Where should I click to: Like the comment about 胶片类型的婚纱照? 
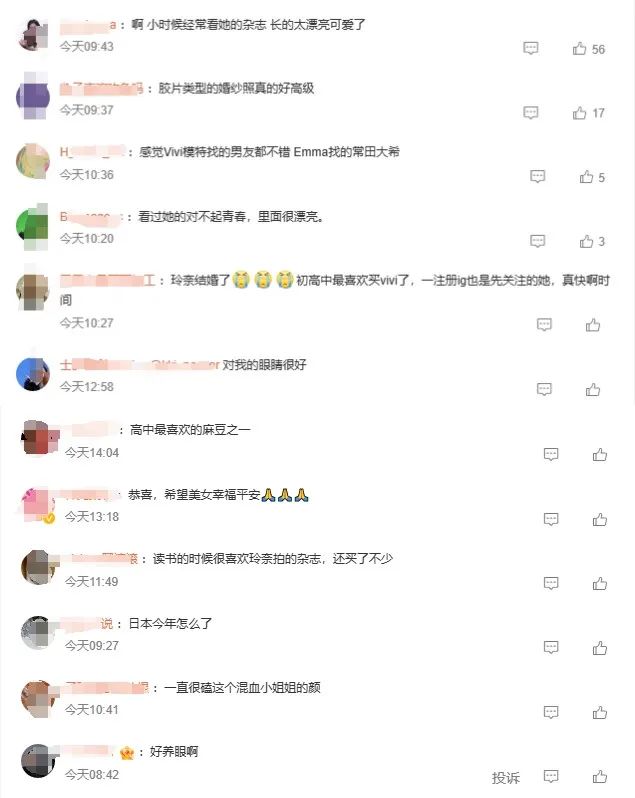[x=580, y=113]
